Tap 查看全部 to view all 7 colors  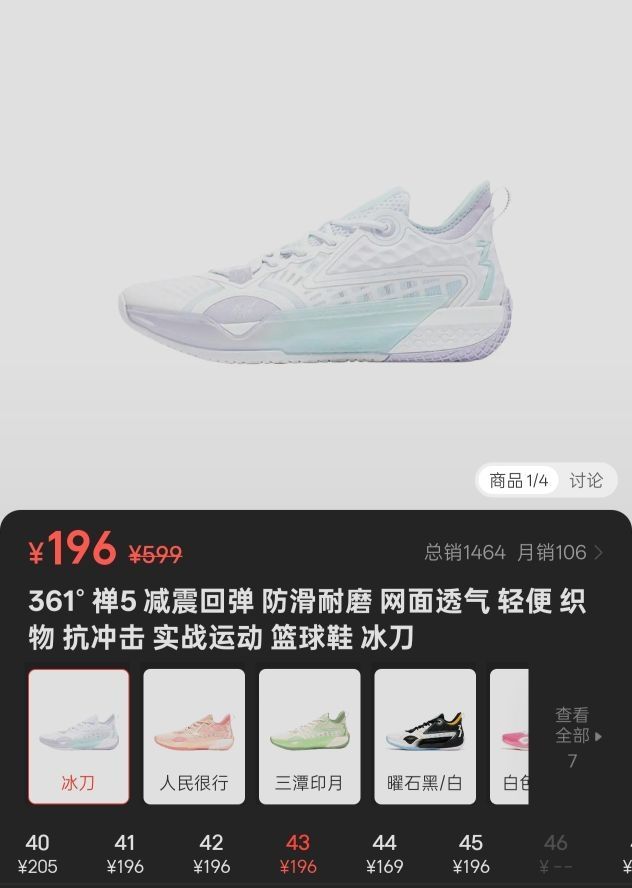[578, 737]
